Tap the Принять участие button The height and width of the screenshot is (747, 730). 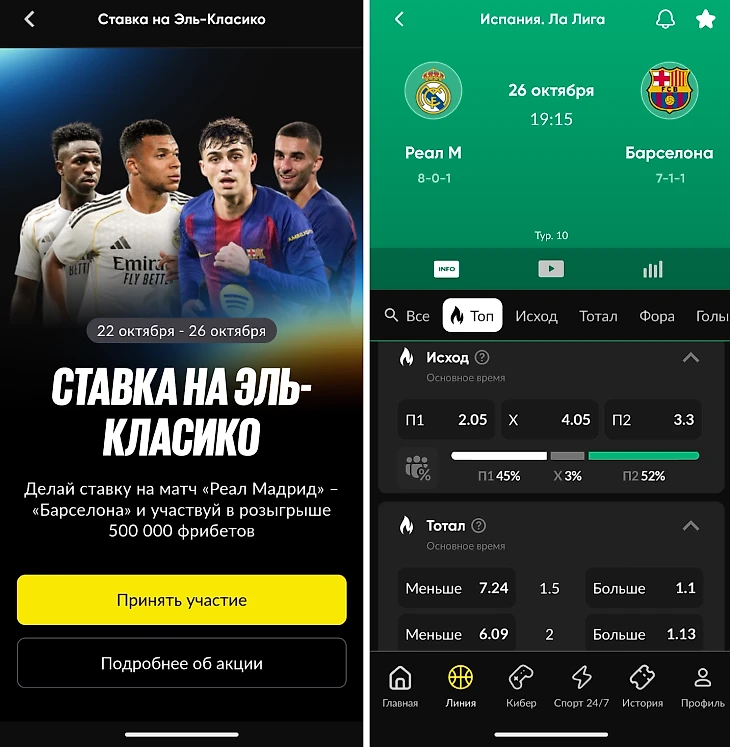[x=181, y=600]
